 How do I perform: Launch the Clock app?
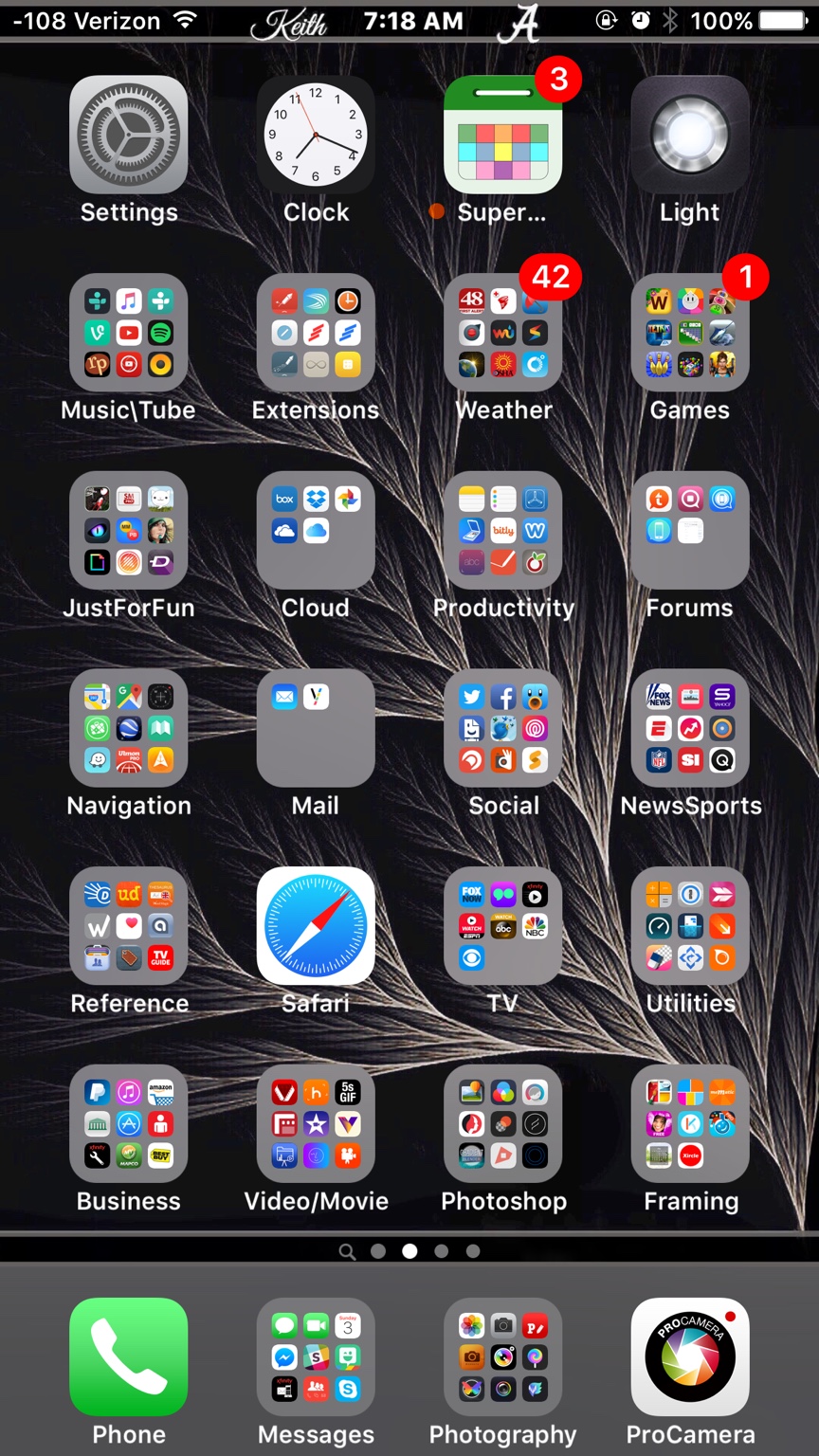316,136
